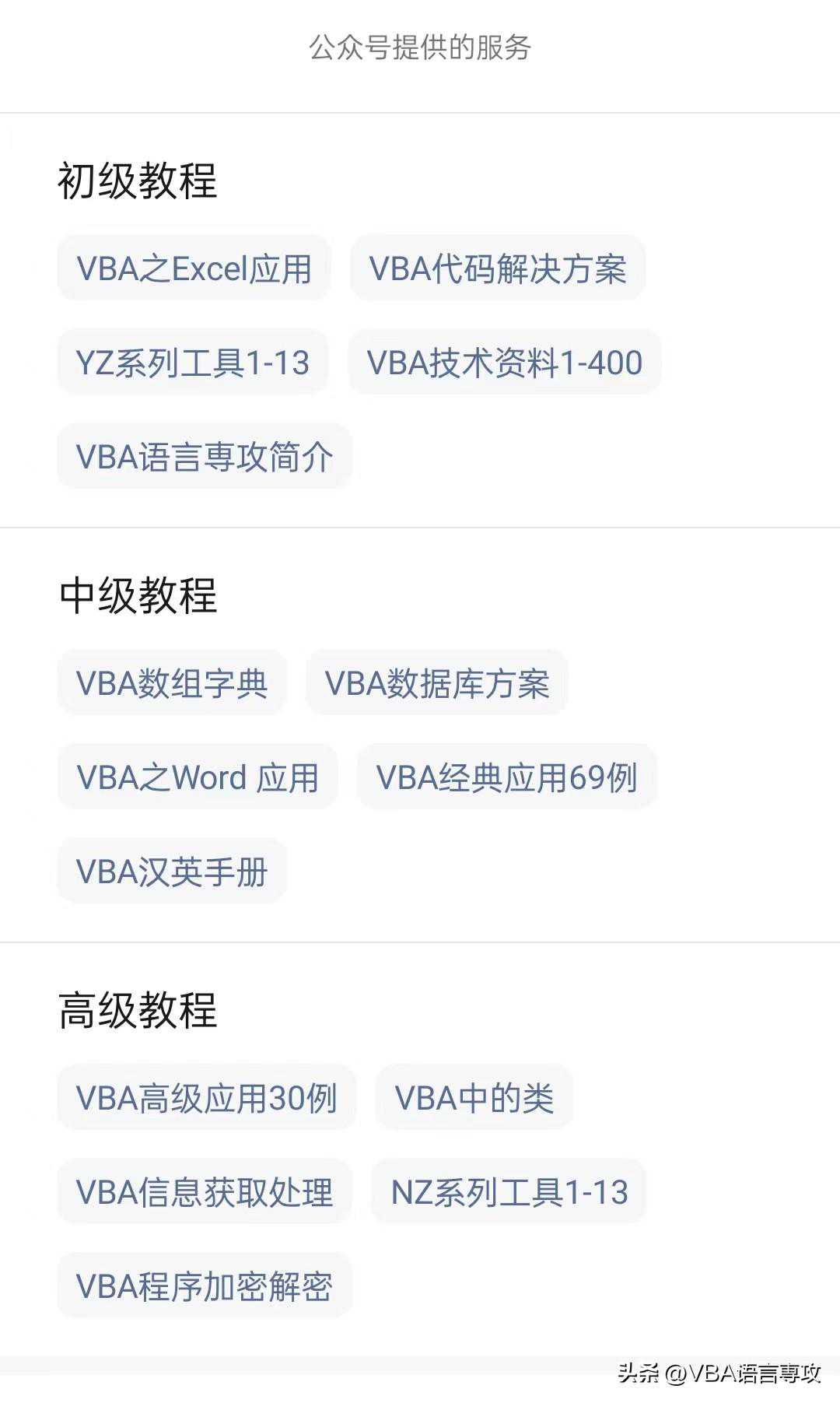The image size is (840, 1403).
Task: Open NZ系列工具1-13
Action: [x=509, y=1192]
